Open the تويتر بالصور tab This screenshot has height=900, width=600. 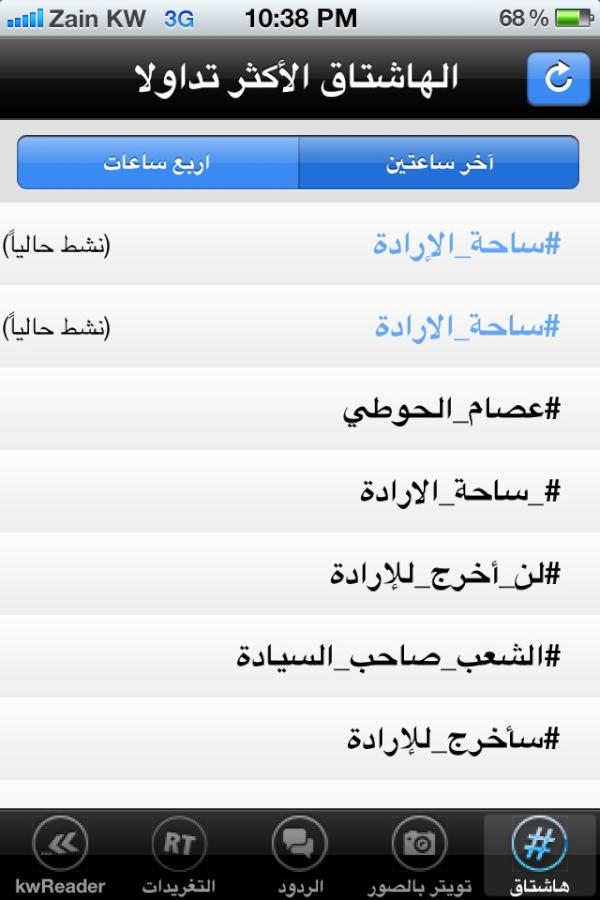point(419,856)
